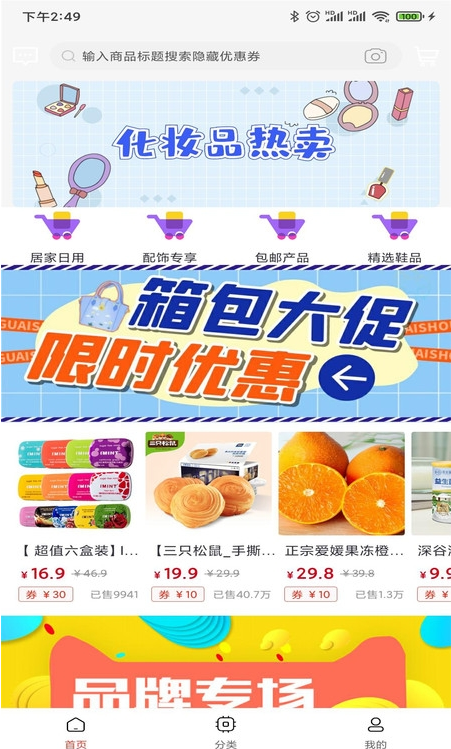Switch to the 首页 tab
Image resolution: width=451 pixels, height=749 pixels.
(x=75, y=732)
